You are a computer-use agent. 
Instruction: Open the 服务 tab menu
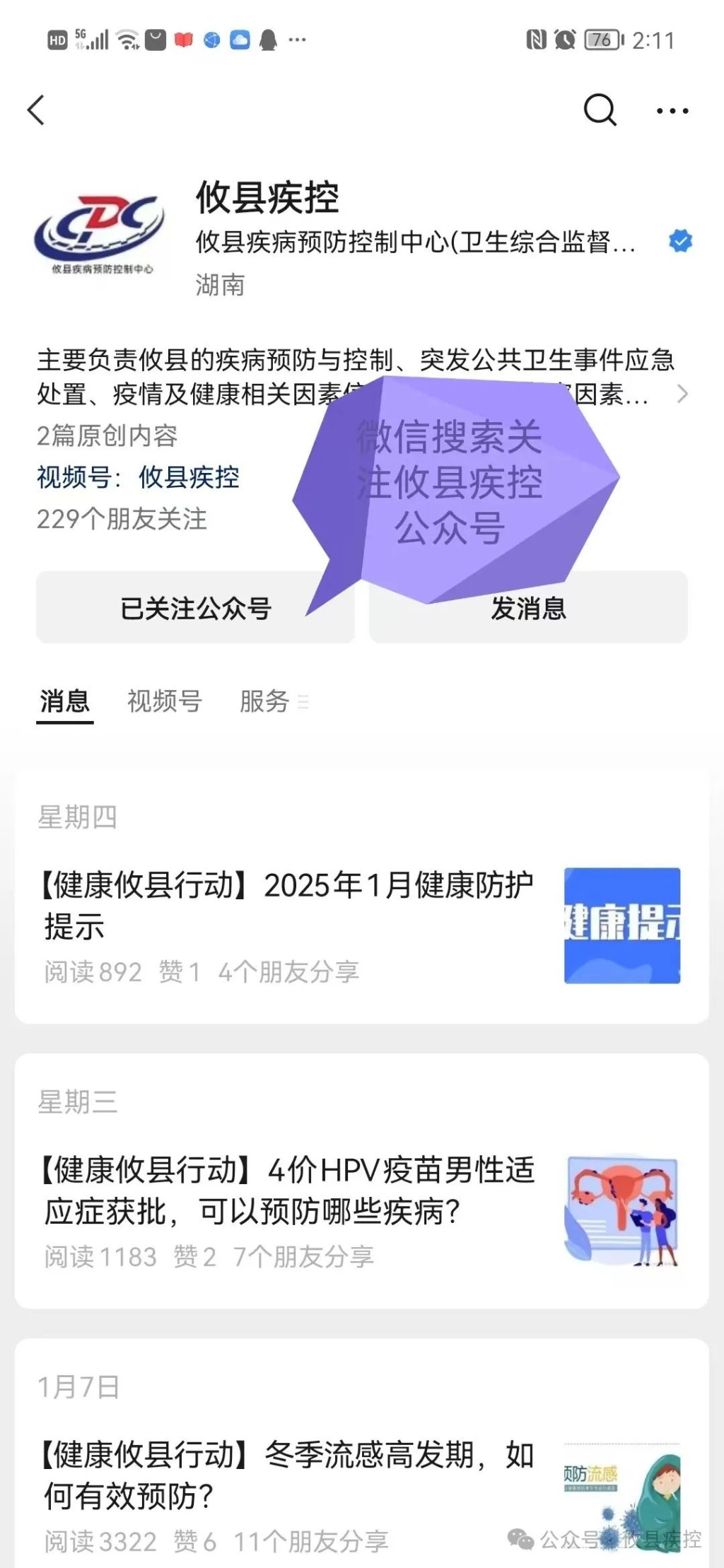[x=273, y=701]
